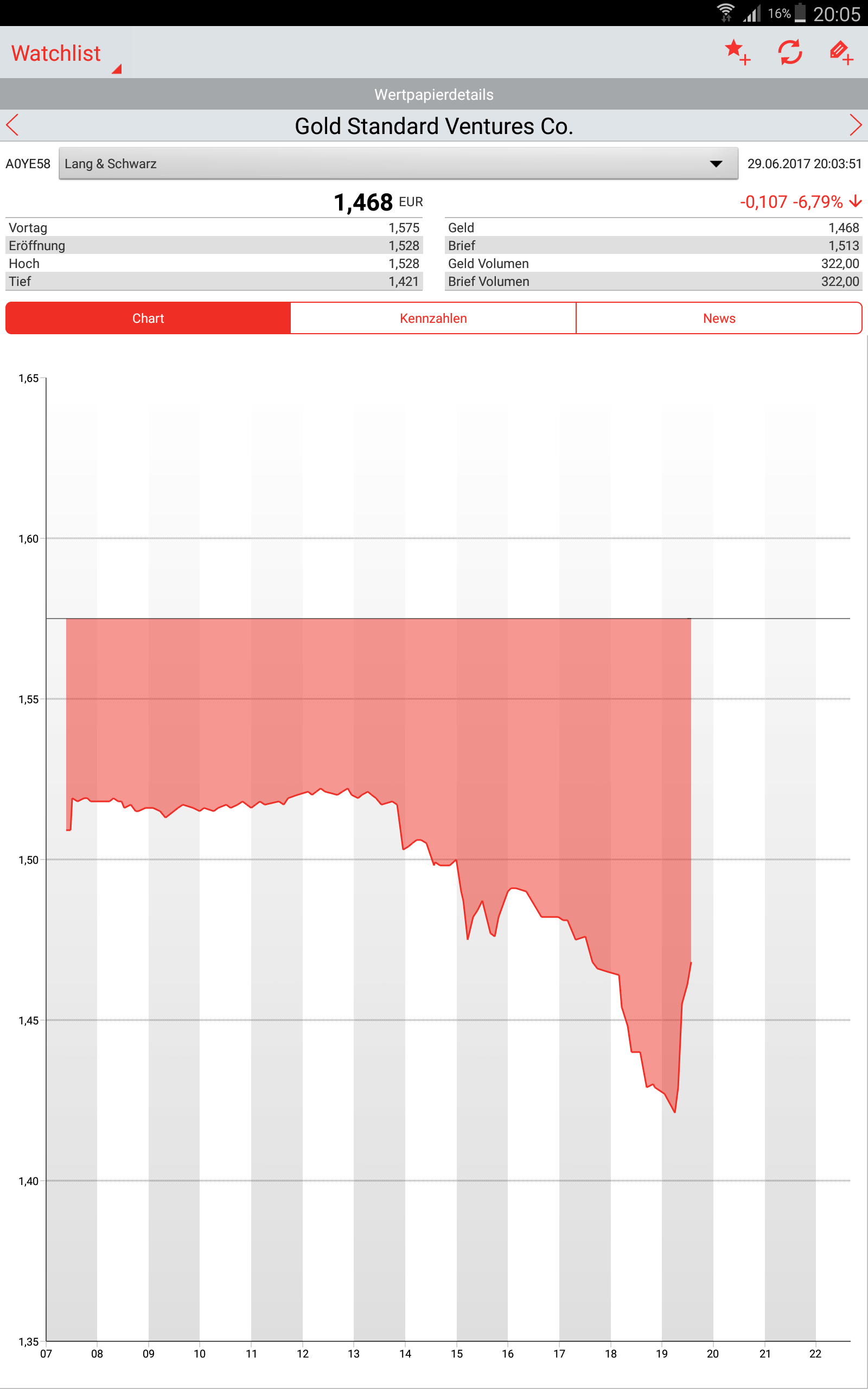The height and width of the screenshot is (1389, 868).
Task: Switch to the News tab
Action: pyautogui.click(x=718, y=318)
